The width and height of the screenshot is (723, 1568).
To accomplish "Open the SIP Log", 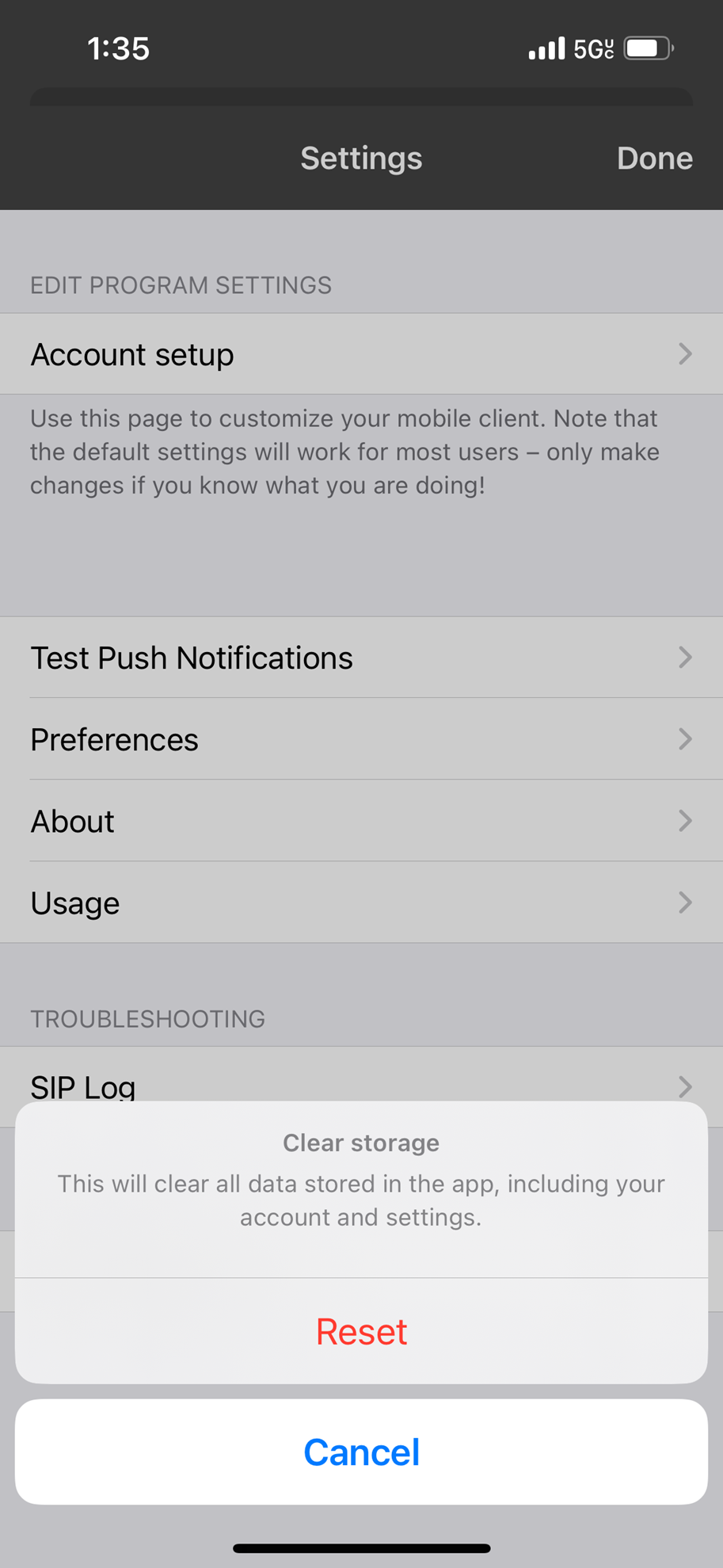I will [361, 1081].
